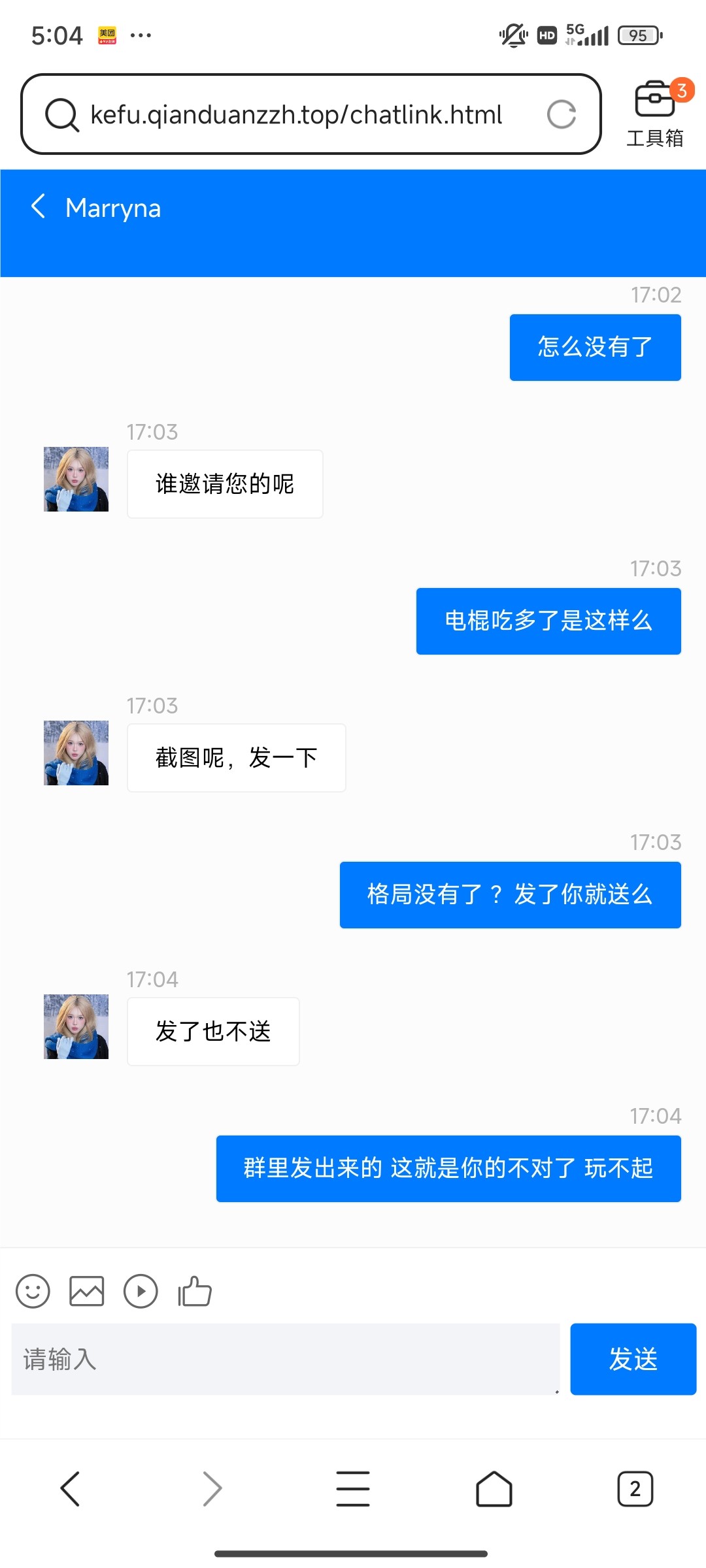The width and height of the screenshot is (706, 1568).
Task: Focus the 请输入 message field
Action: tap(286, 1359)
